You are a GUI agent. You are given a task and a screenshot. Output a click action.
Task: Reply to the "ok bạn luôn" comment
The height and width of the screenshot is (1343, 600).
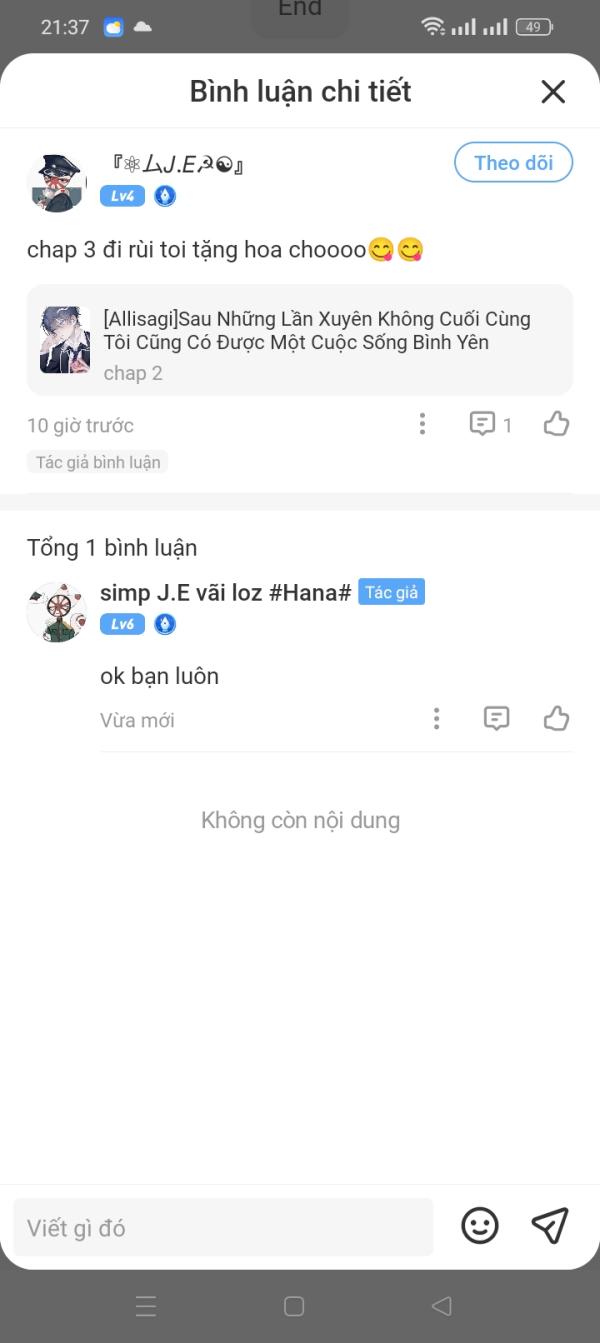(496, 718)
